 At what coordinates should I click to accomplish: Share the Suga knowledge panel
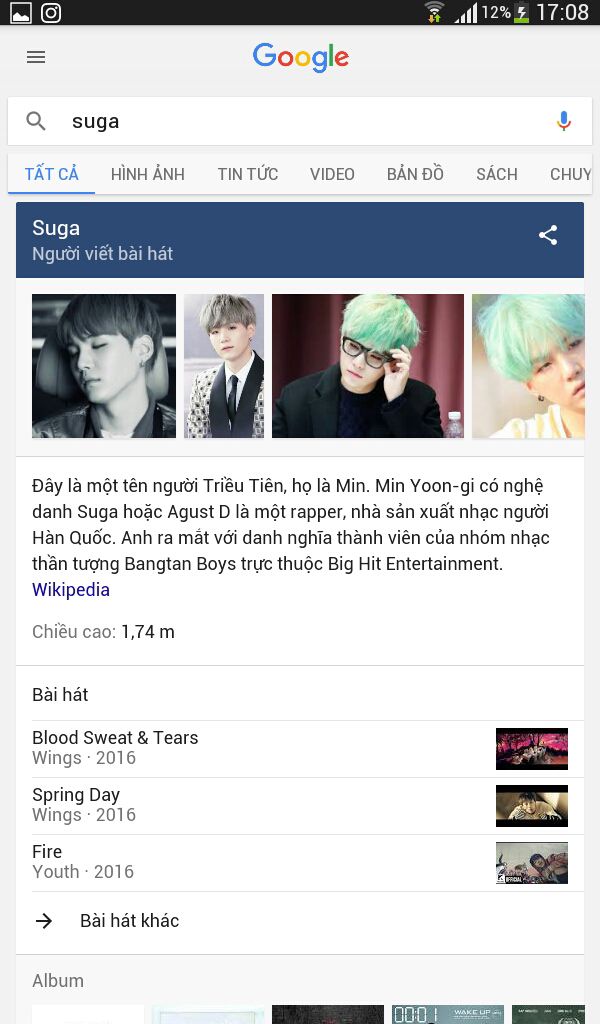click(548, 235)
